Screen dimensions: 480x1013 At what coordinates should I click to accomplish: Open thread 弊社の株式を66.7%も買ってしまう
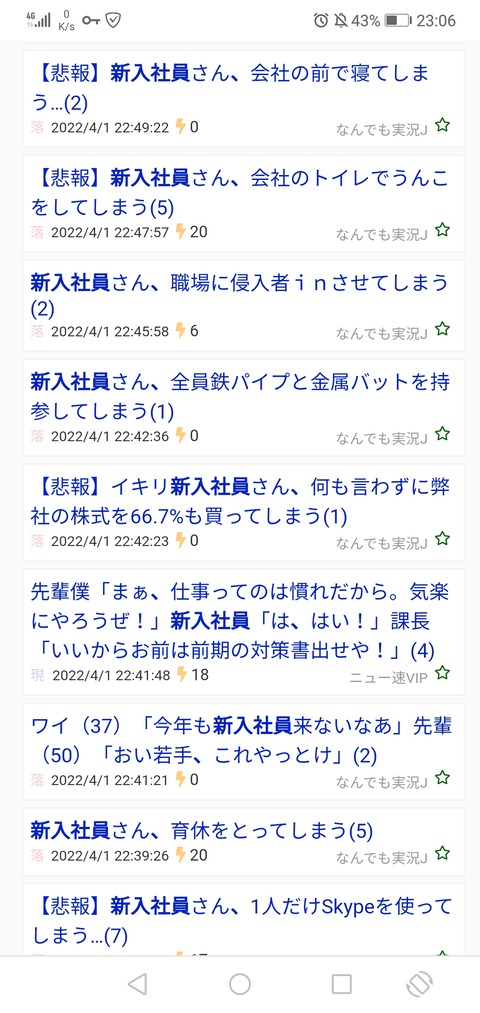tap(239, 501)
